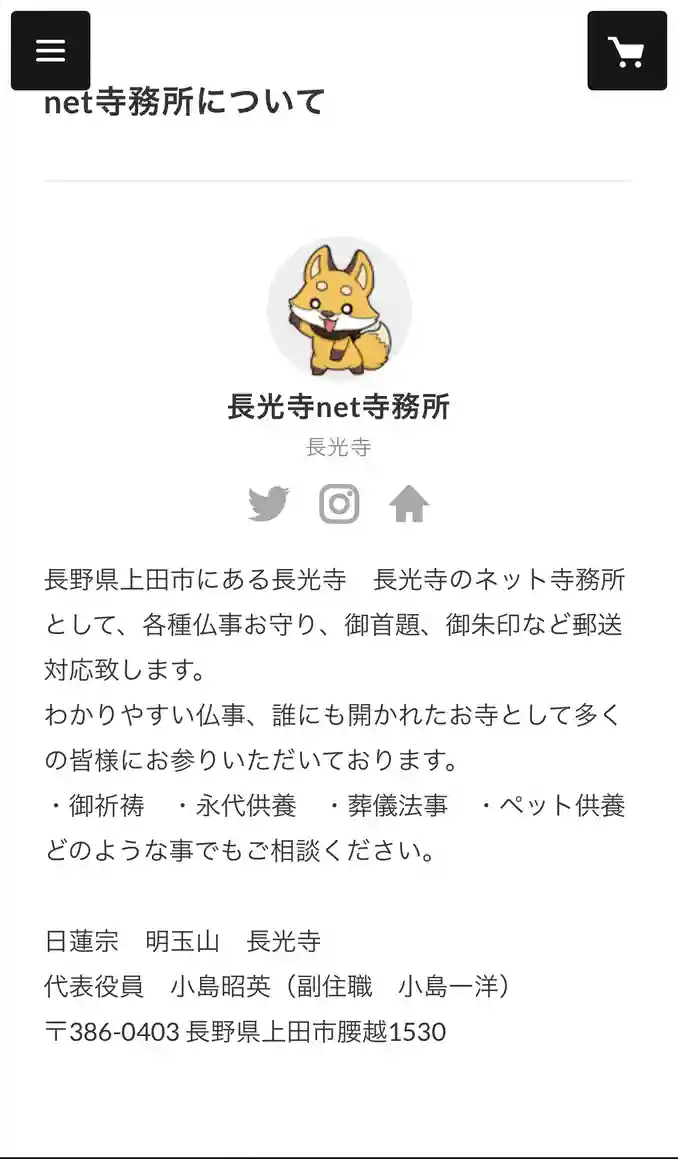The image size is (678, 1159).
Task: Go to the temple's homepage
Action: point(409,504)
